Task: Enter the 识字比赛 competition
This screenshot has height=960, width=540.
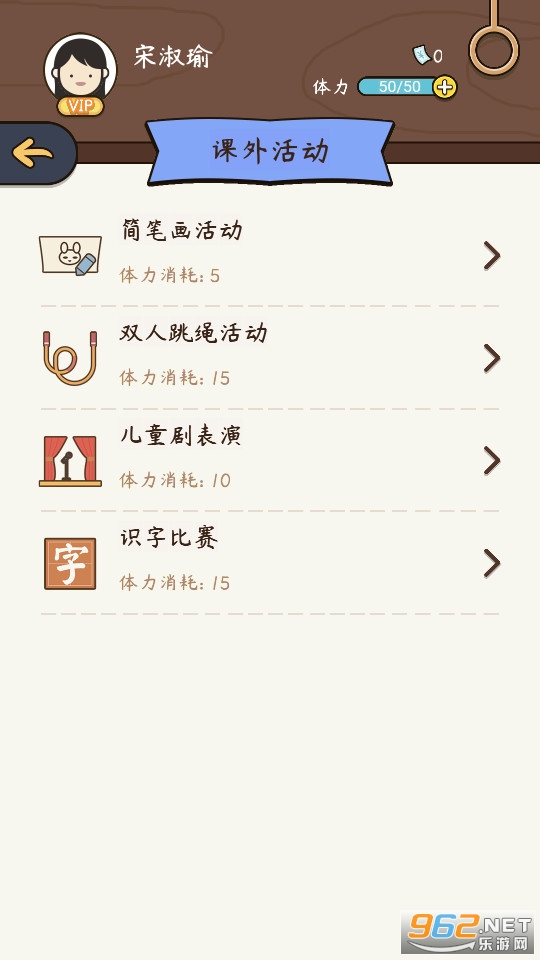Action: (269, 562)
